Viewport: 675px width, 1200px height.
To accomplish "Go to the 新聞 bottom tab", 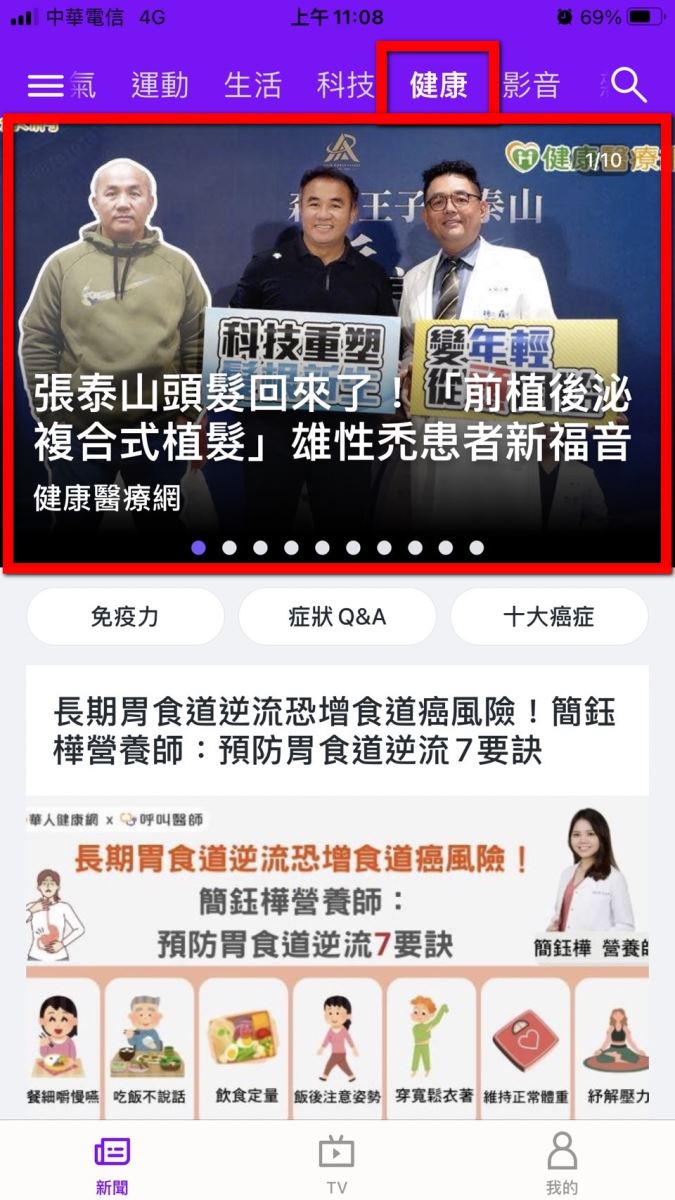I will [x=112, y=1164].
